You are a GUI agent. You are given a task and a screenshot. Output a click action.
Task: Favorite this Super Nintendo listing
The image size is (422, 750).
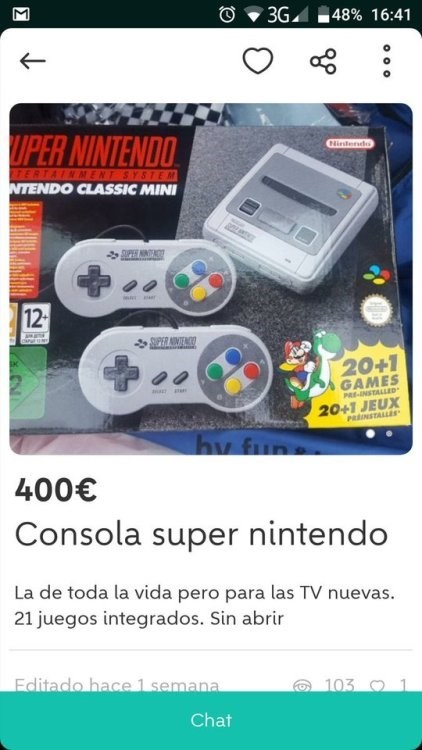(258, 61)
